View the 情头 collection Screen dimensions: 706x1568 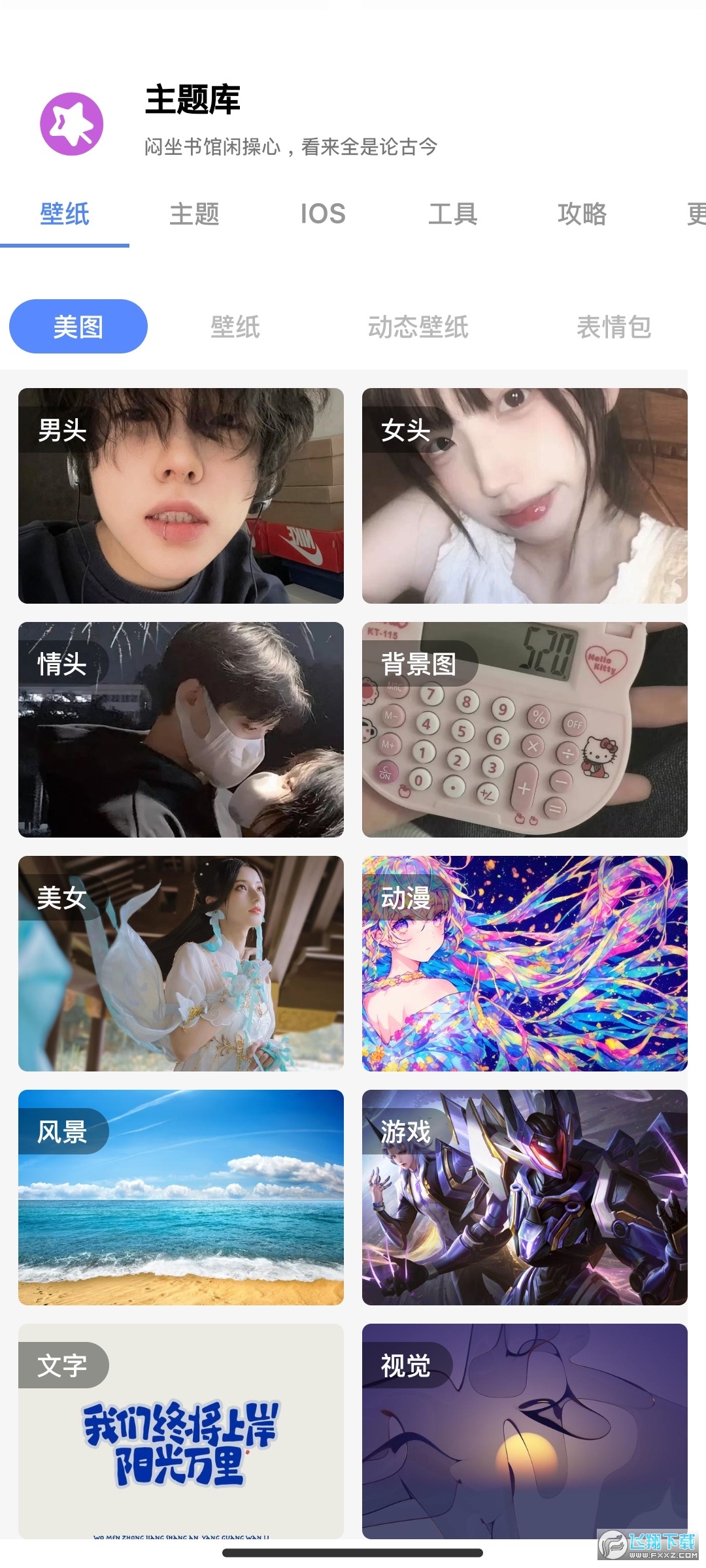[181, 730]
